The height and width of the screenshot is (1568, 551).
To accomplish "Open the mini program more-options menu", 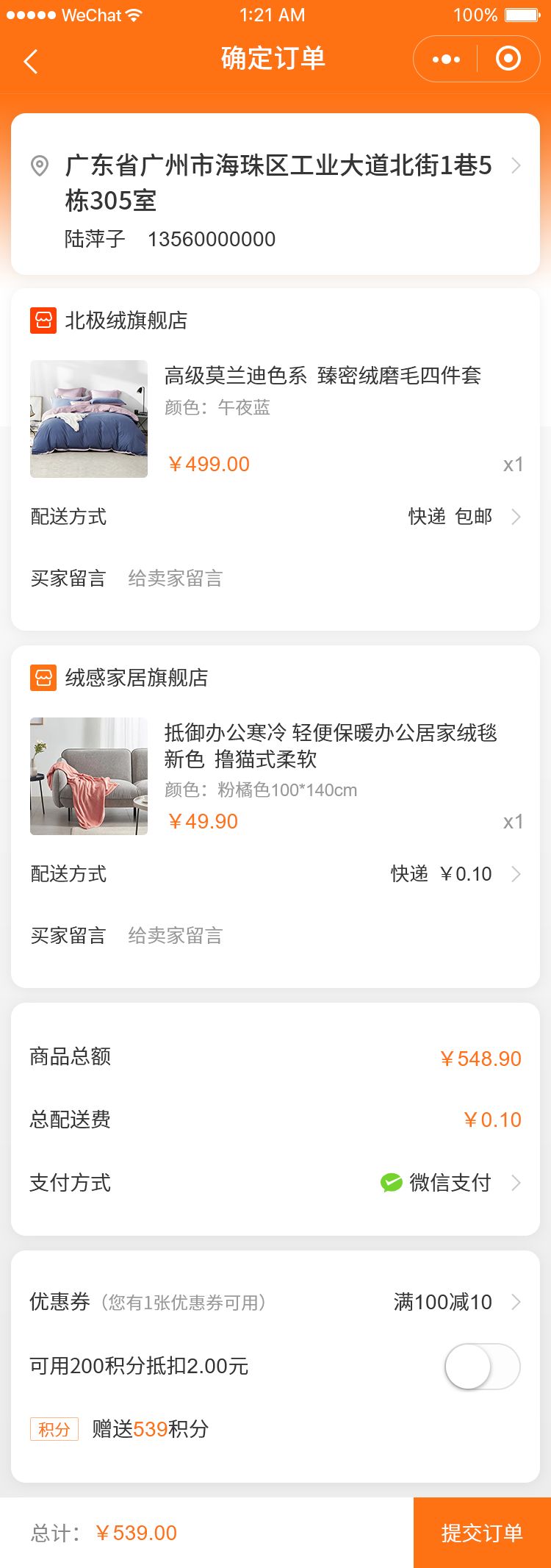I will click(446, 60).
